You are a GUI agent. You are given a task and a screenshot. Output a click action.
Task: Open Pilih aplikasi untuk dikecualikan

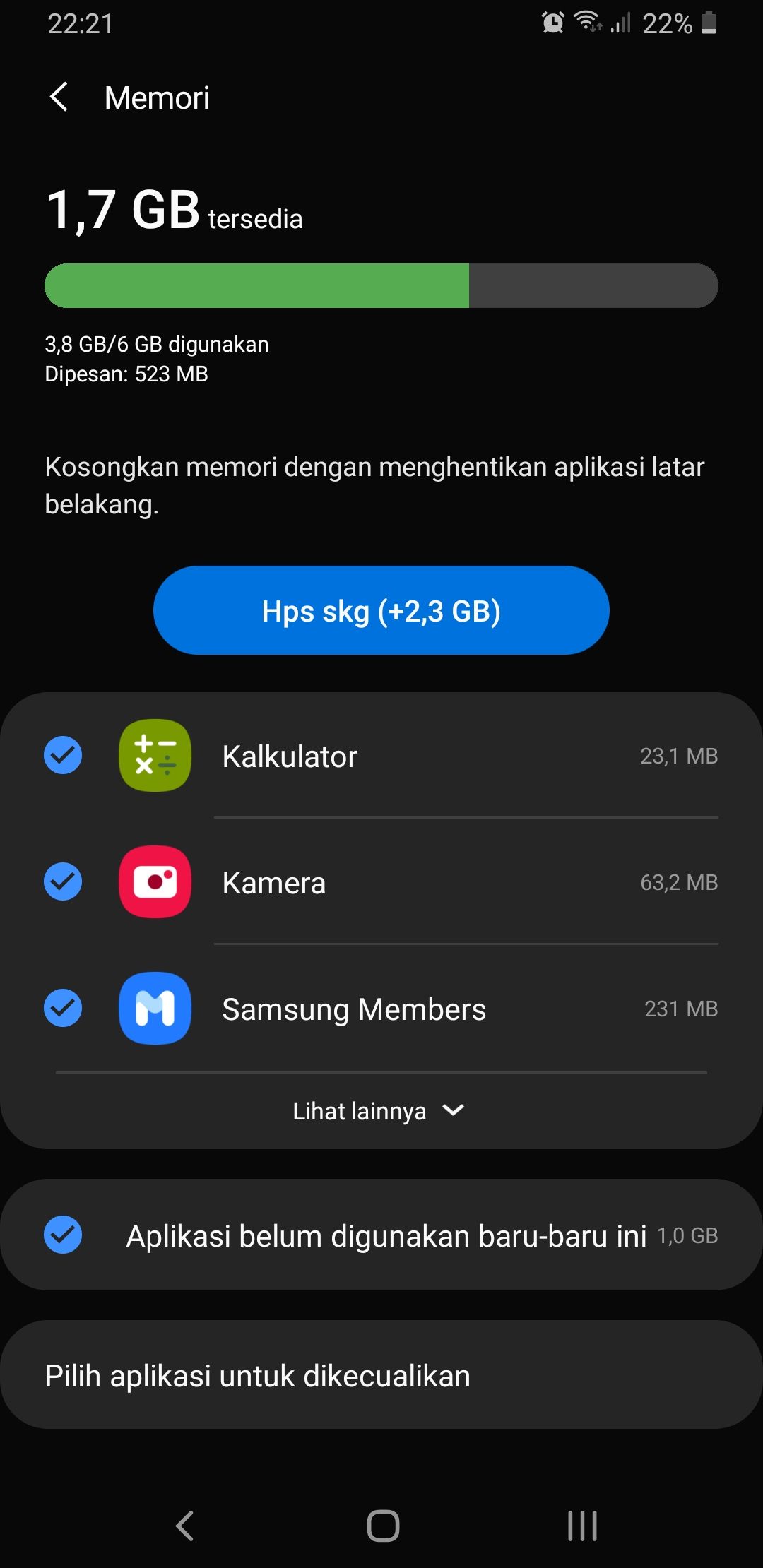(x=381, y=1376)
